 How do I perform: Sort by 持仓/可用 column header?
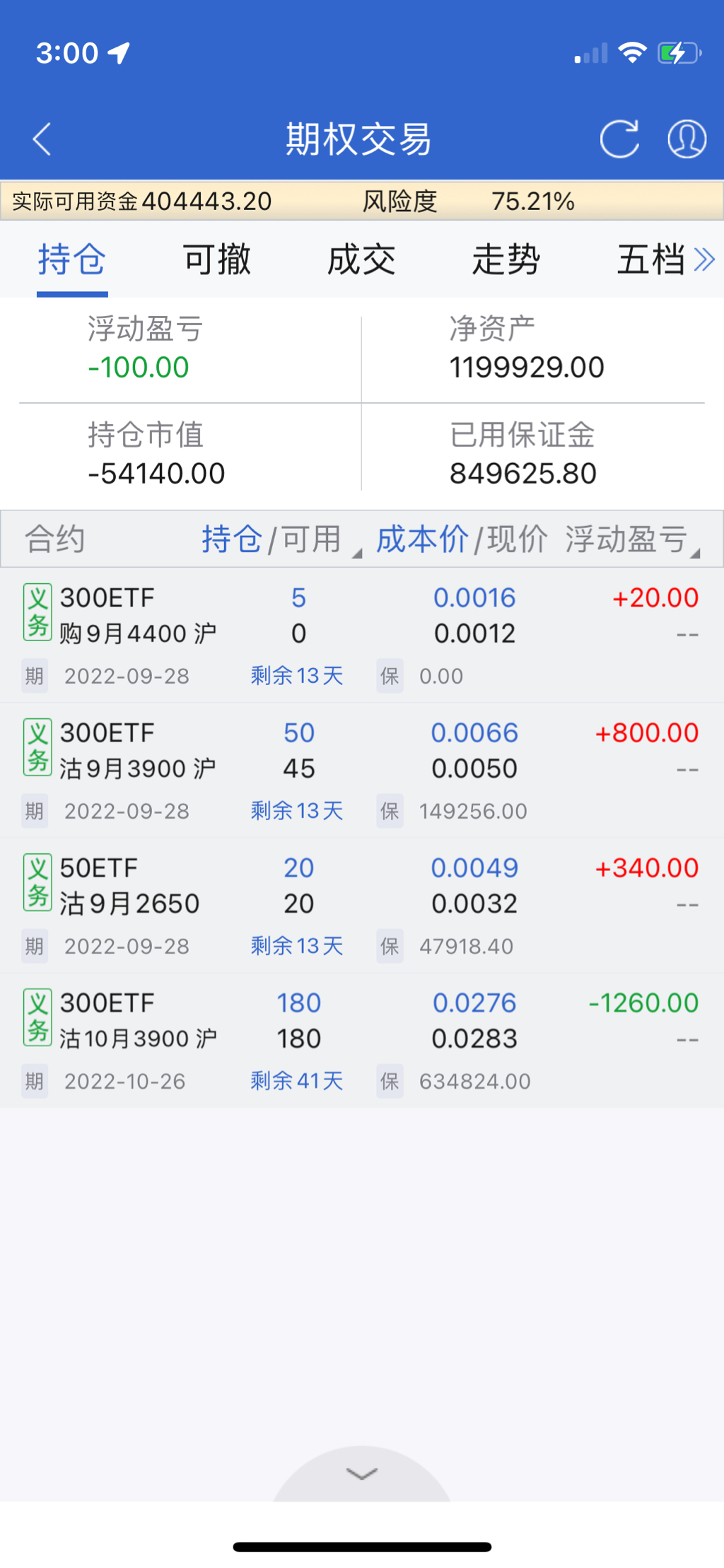[x=272, y=539]
